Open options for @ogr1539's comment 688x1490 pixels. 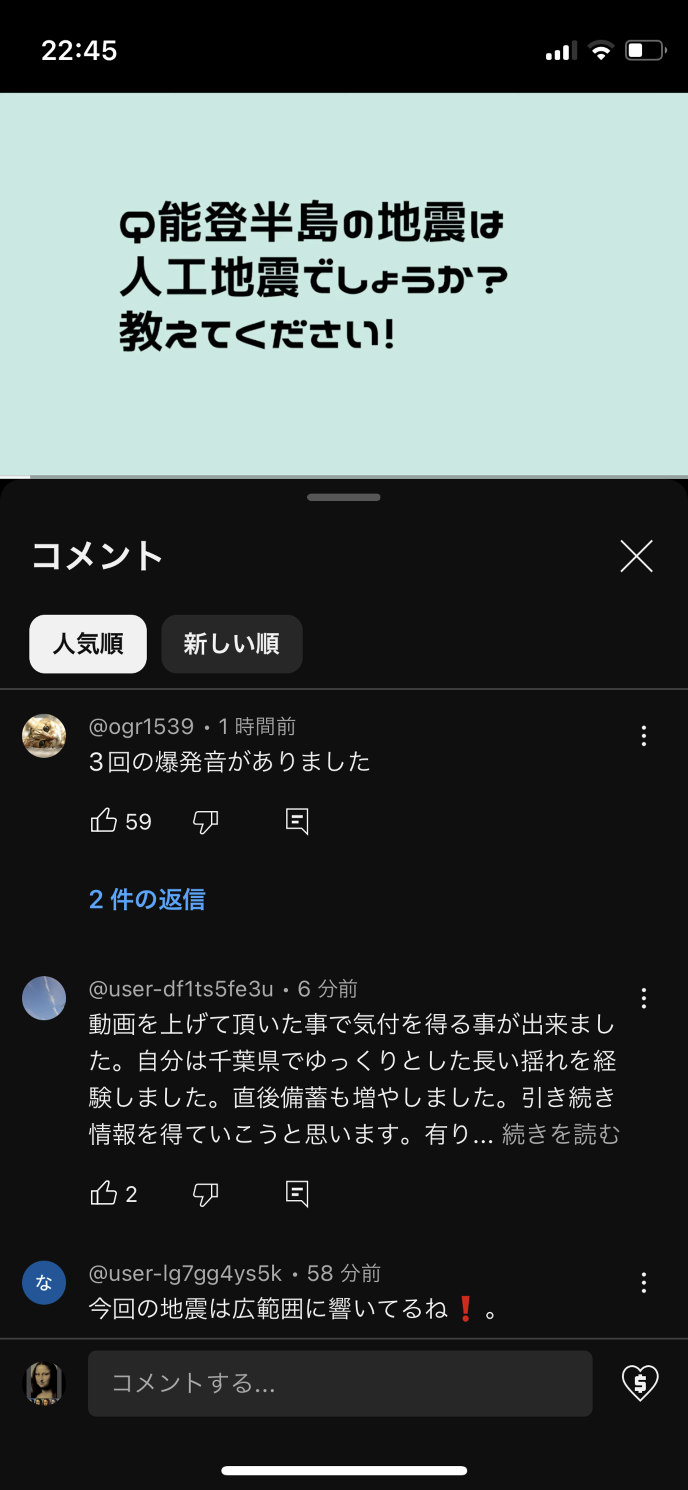(x=644, y=736)
